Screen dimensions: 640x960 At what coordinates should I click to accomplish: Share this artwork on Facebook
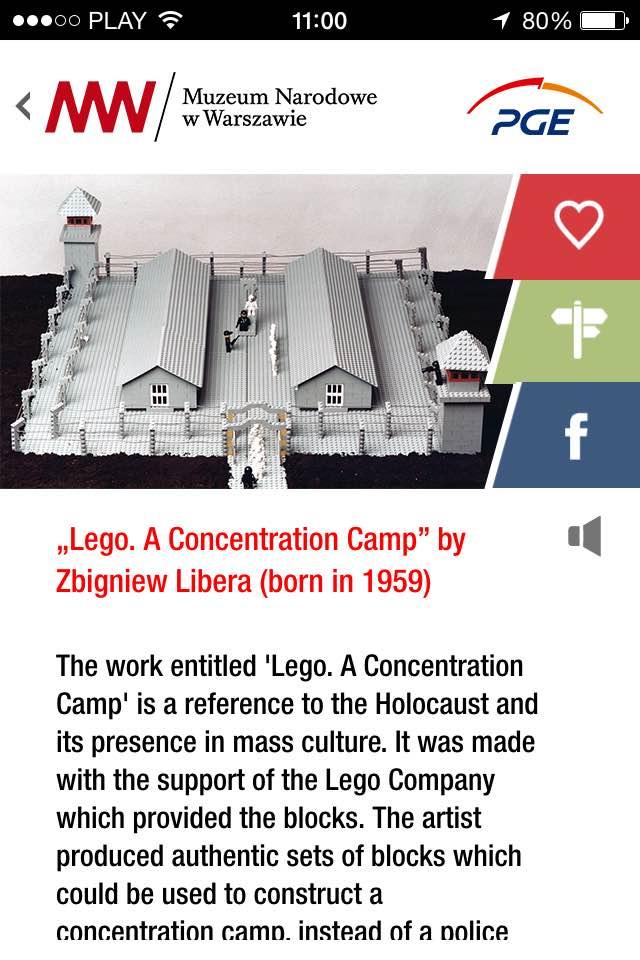[576, 436]
